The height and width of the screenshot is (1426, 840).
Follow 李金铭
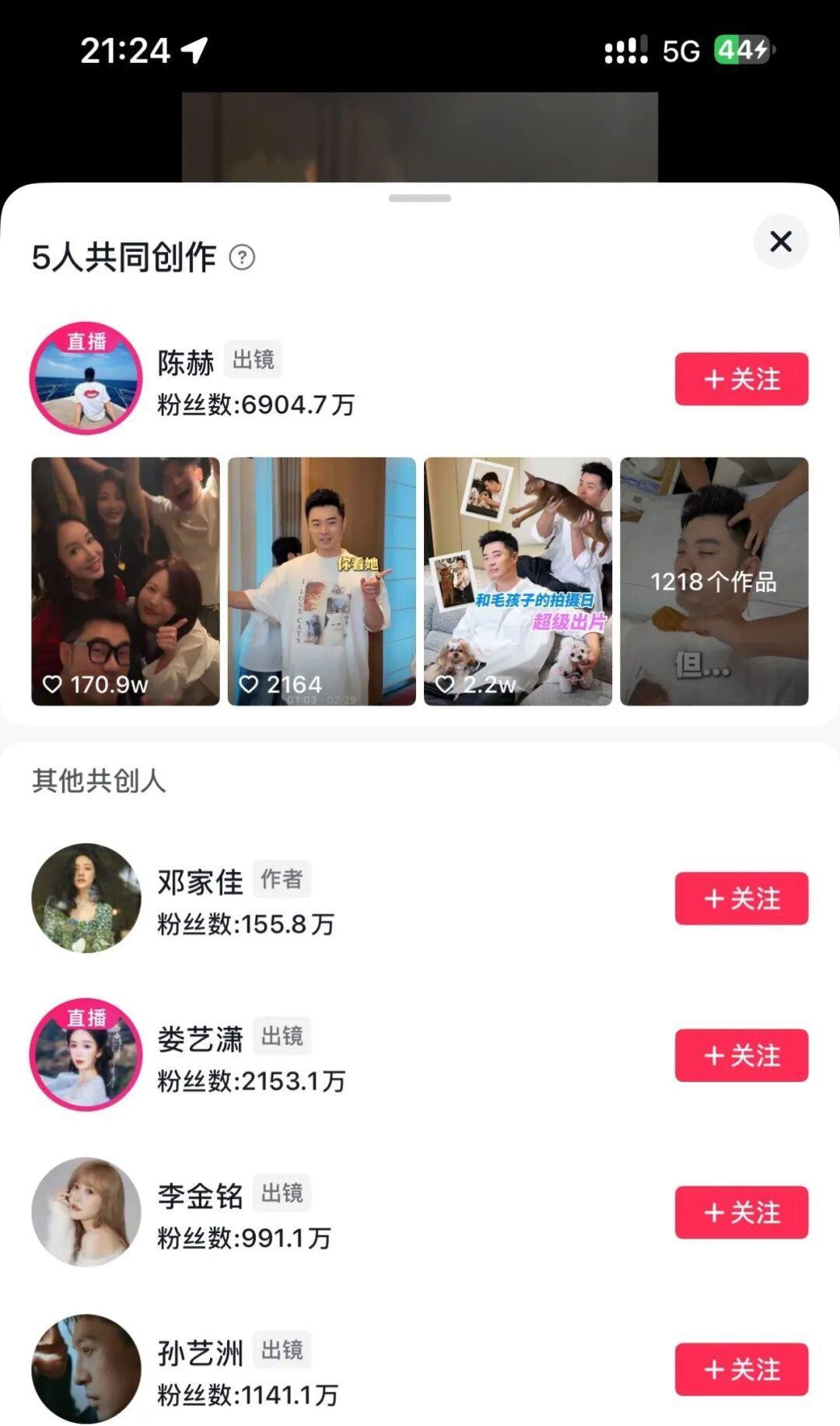click(x=741, y=1212)
